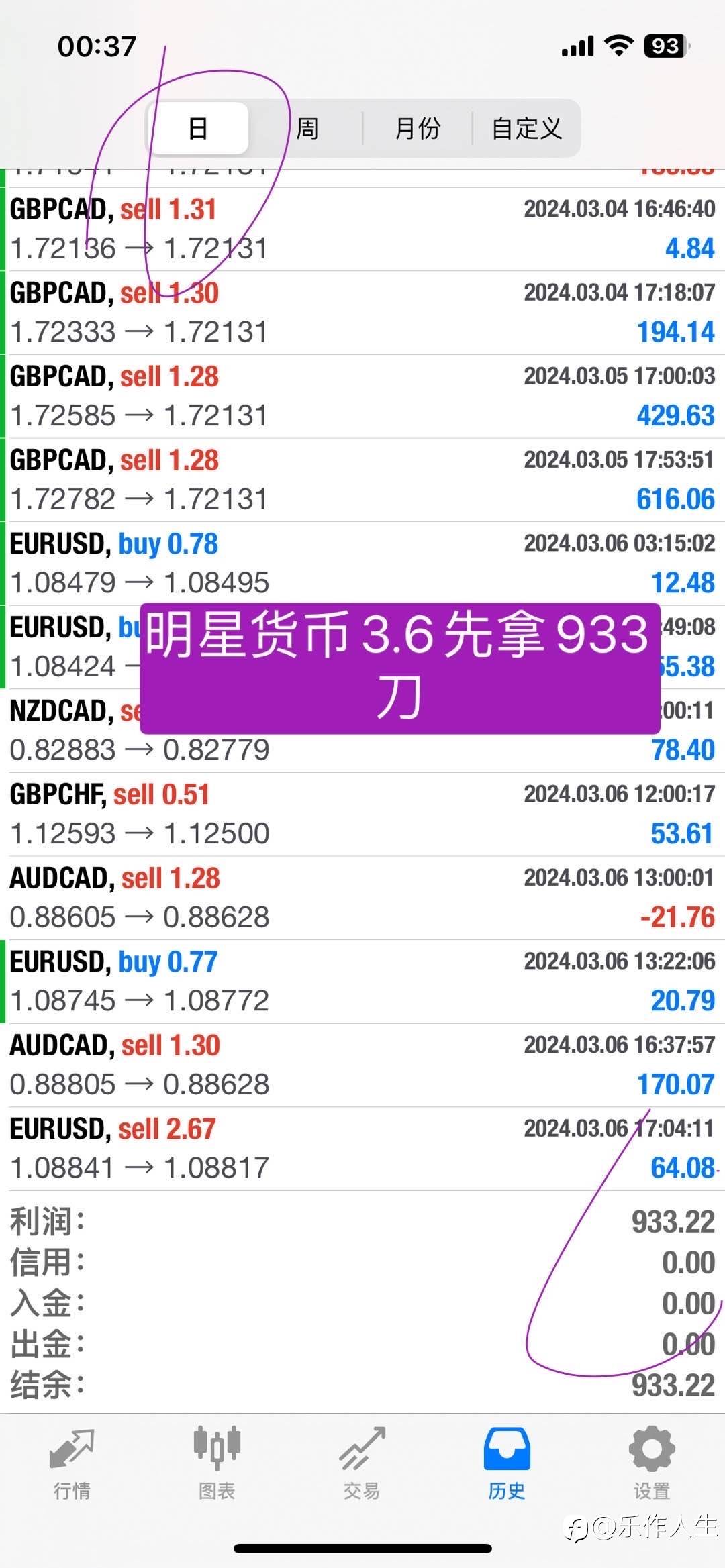Switch to the 周 period tab
The width and height of the screenshot is (725, 1568).
click(x=307, y=128)
